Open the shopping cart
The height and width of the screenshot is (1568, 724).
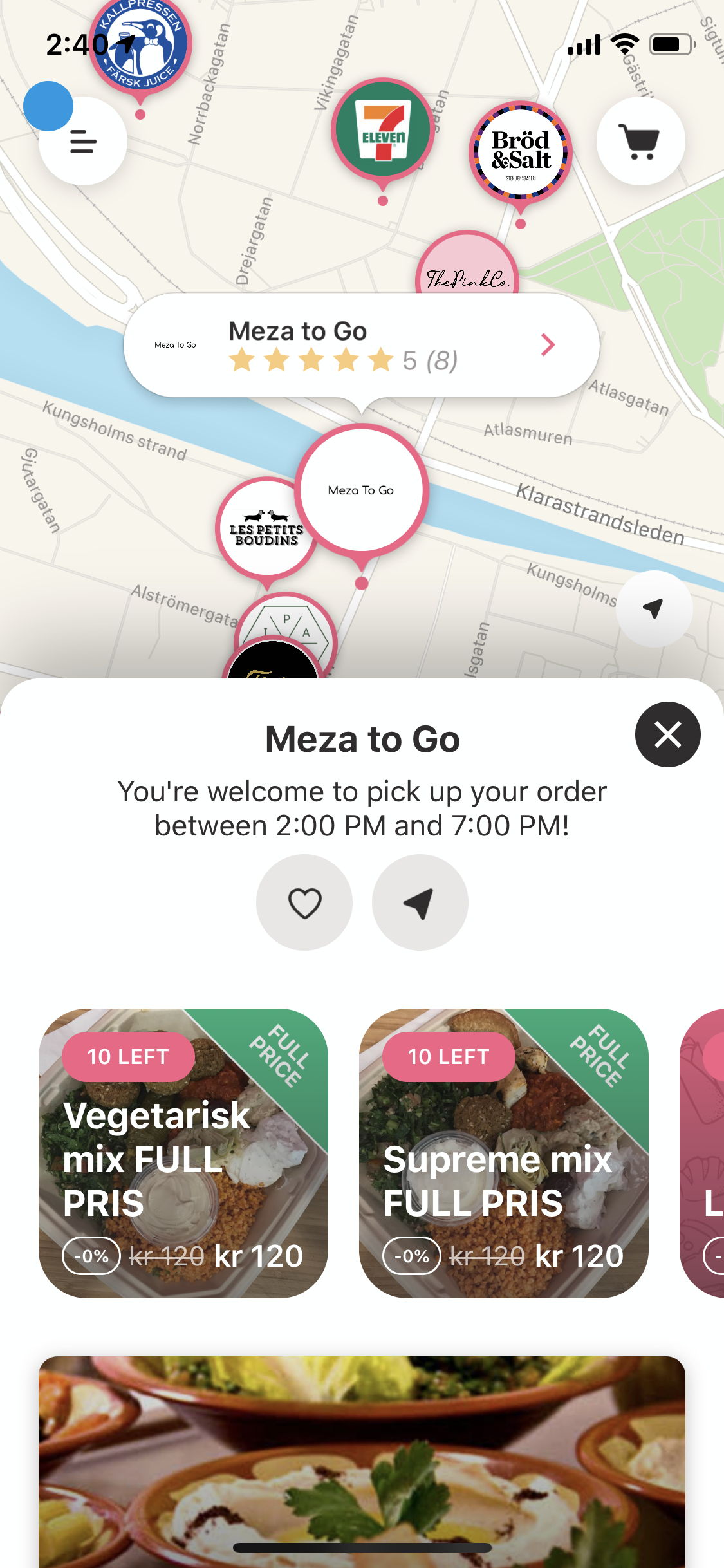(x=640, y=141)
